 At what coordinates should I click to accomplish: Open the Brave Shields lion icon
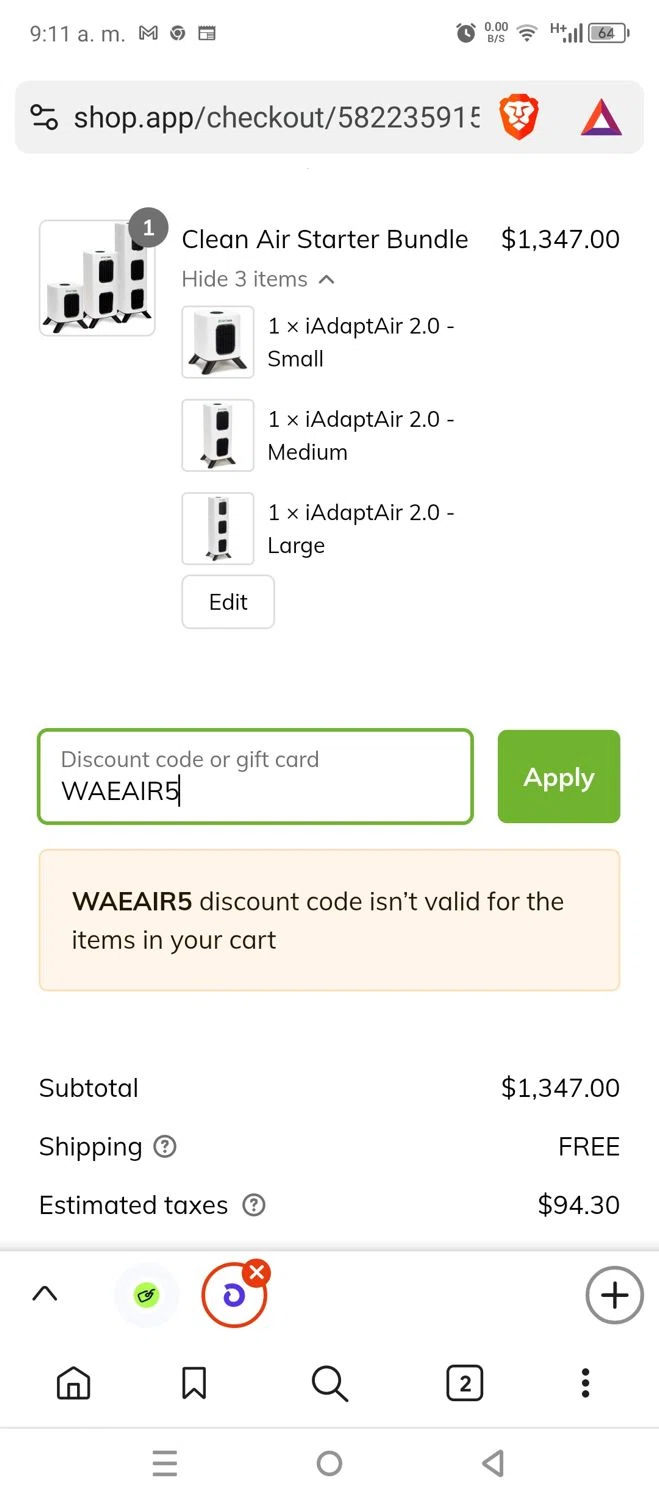519,117
